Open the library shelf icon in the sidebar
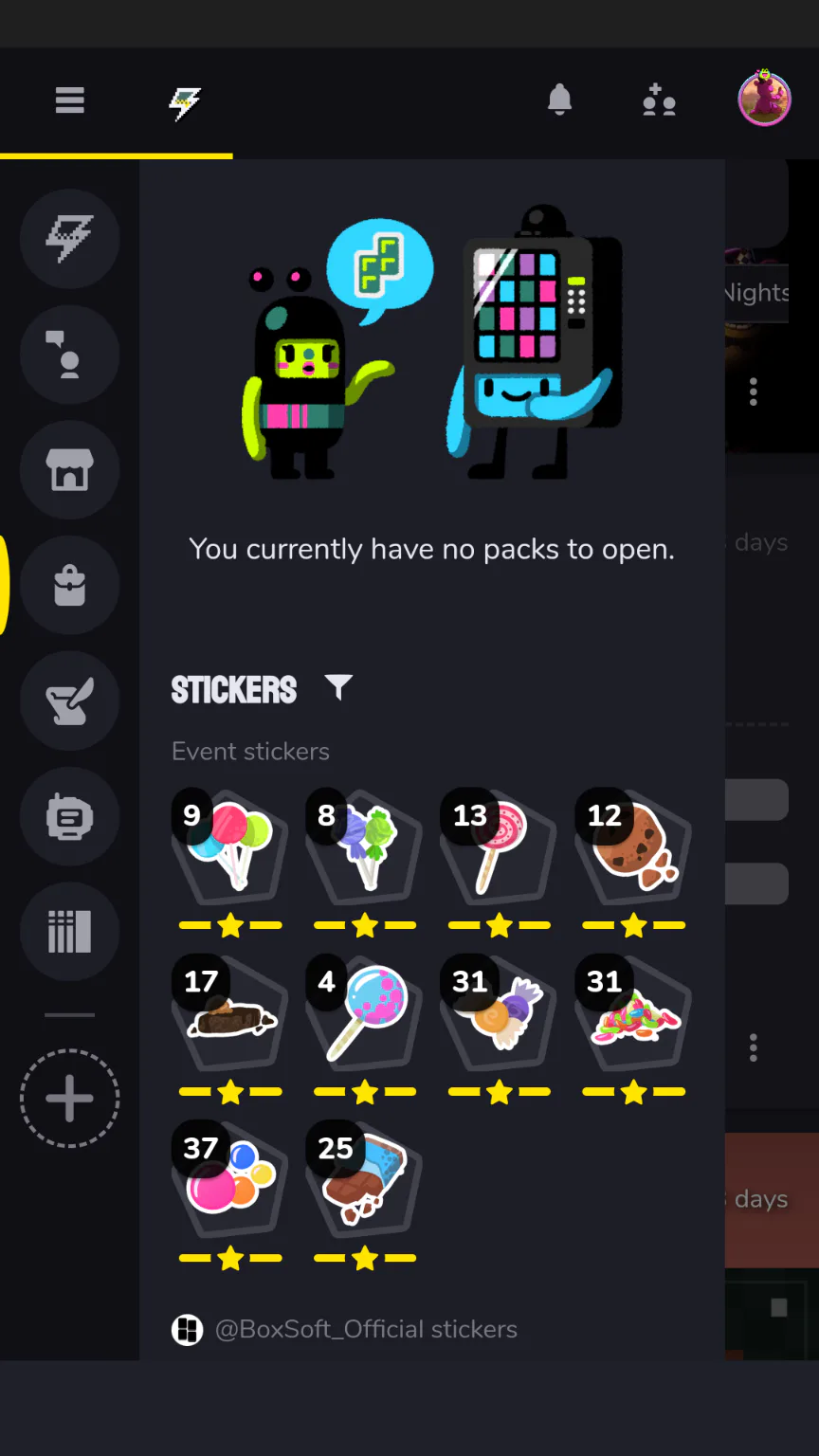This screenshot has height=1456, width=819. click(69, 932)
